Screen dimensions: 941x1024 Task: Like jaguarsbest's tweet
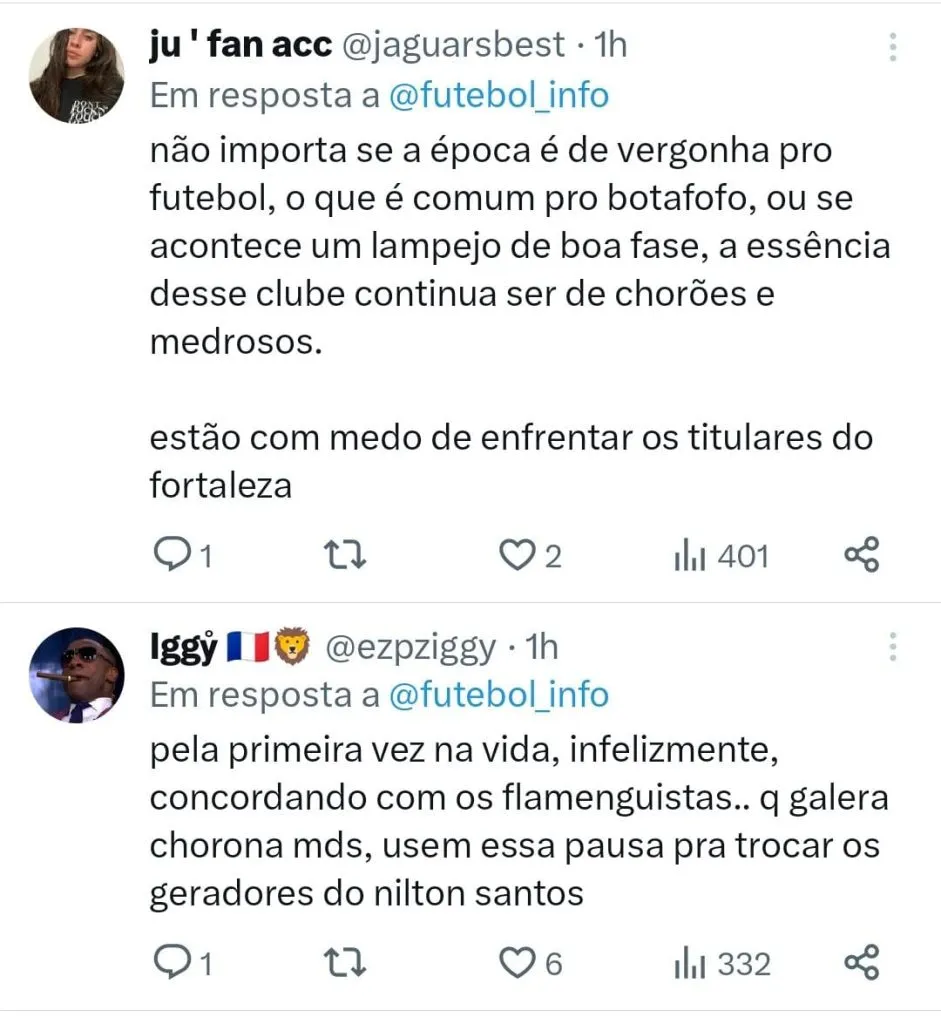tap(517, 555)
